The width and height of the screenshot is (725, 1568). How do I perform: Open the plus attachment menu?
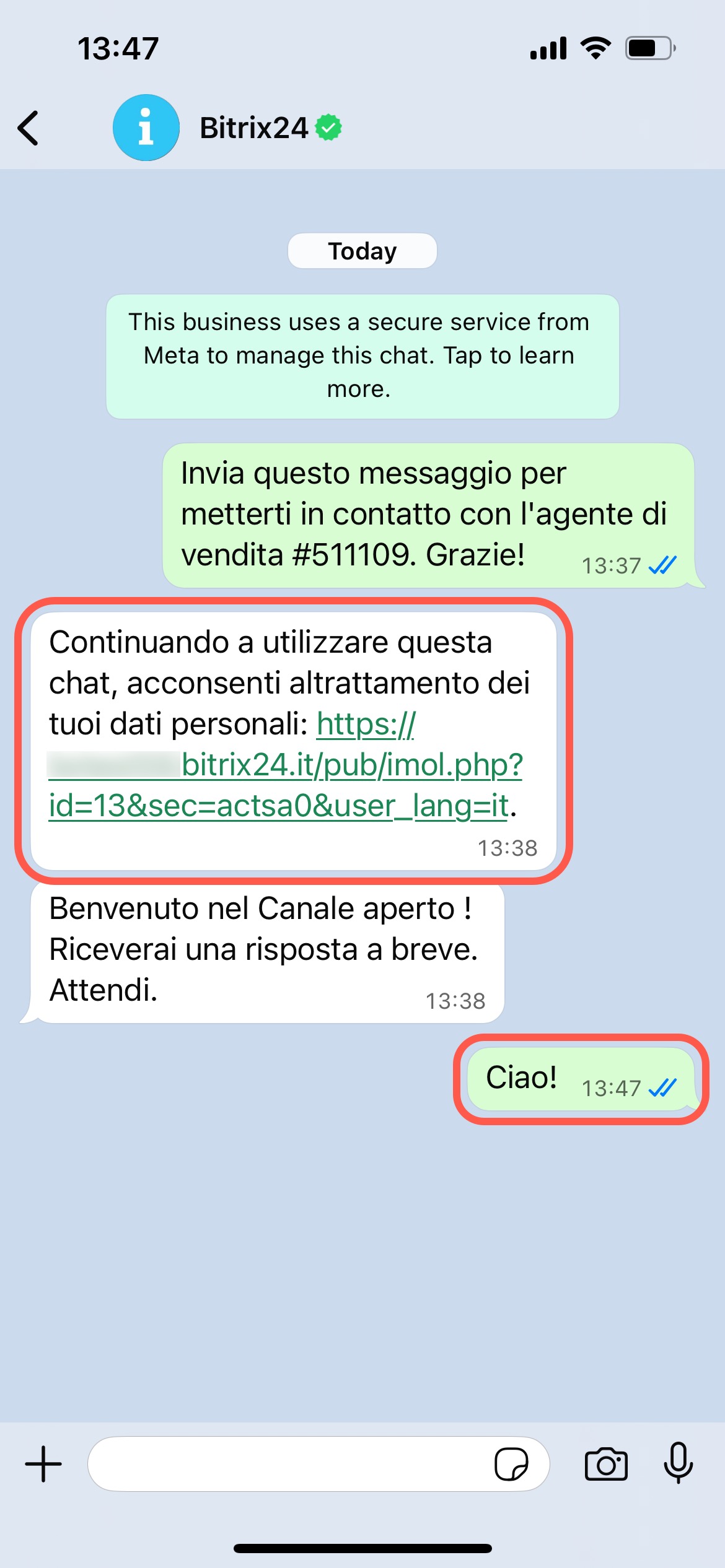[43, 1464]
